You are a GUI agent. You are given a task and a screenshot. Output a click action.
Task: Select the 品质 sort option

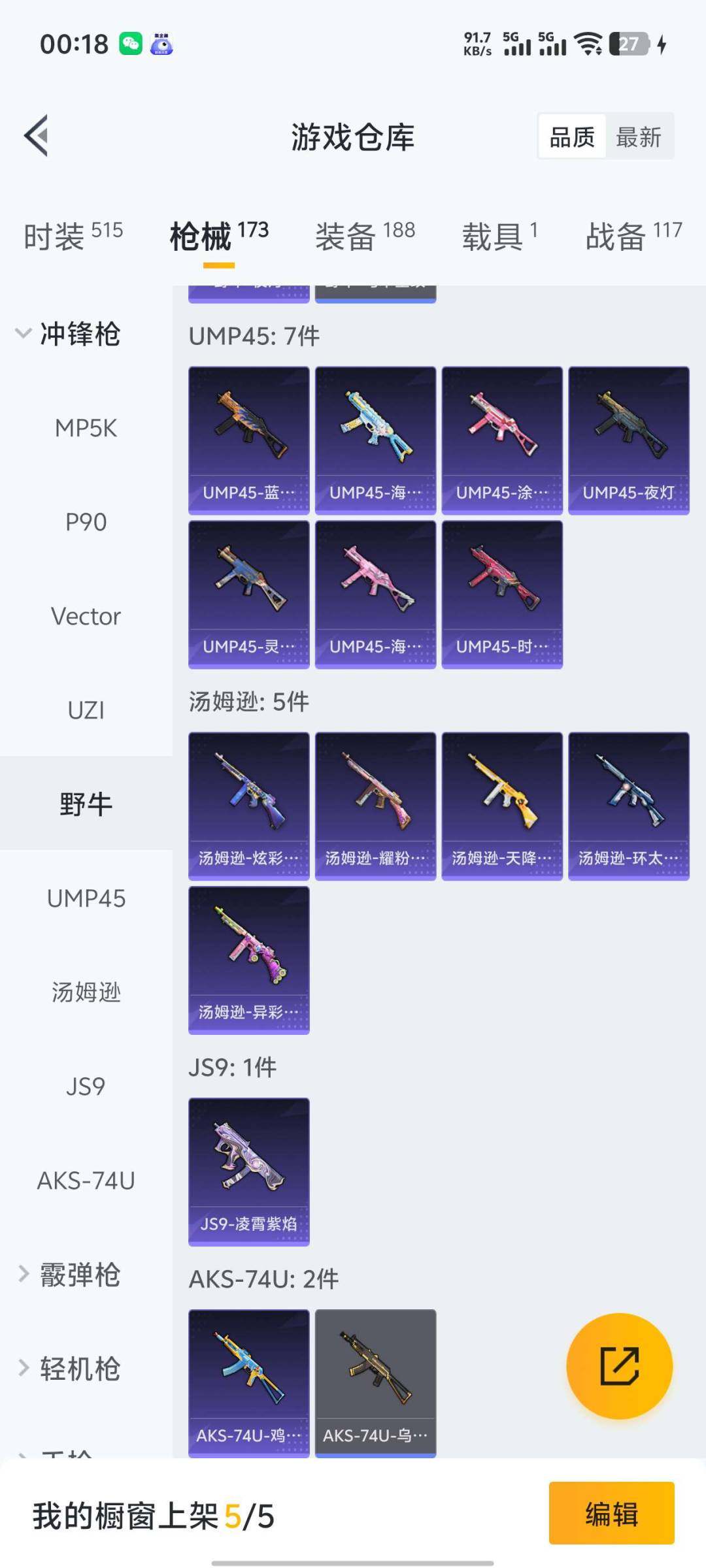[572, 137]
